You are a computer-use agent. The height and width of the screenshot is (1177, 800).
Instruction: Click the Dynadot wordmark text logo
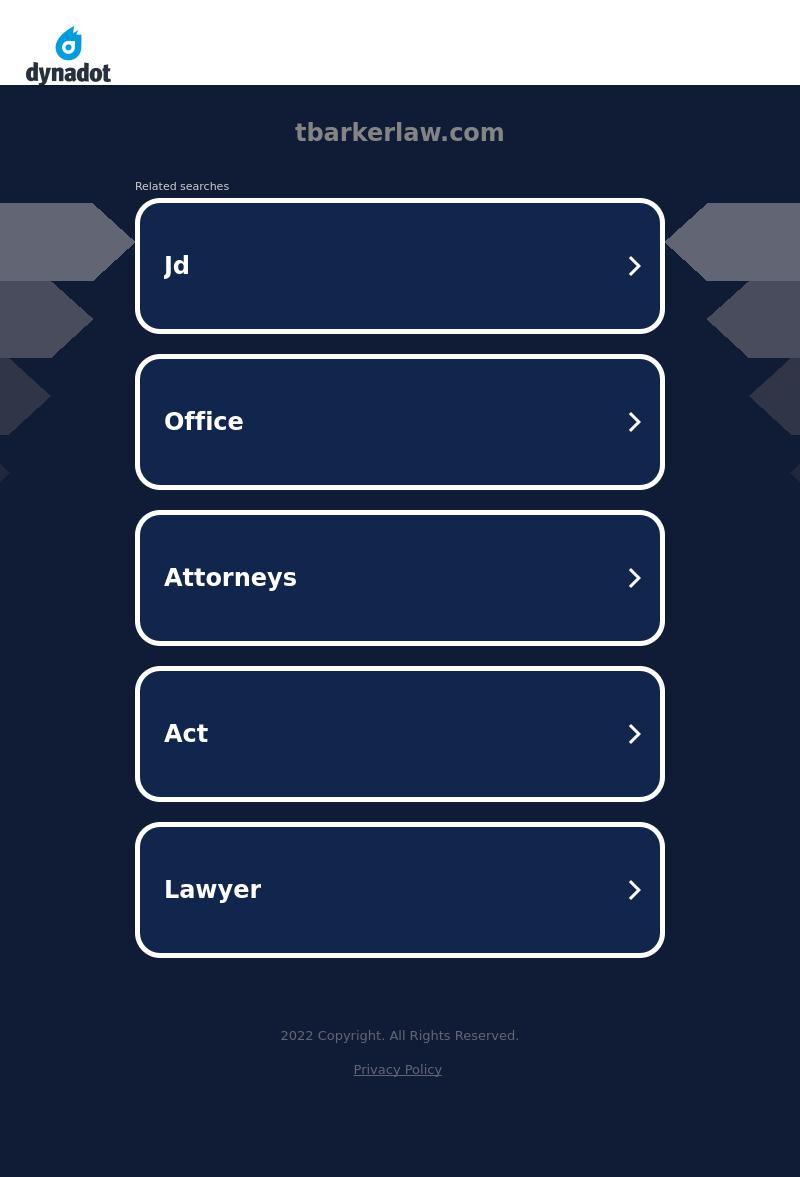(68, 73)
